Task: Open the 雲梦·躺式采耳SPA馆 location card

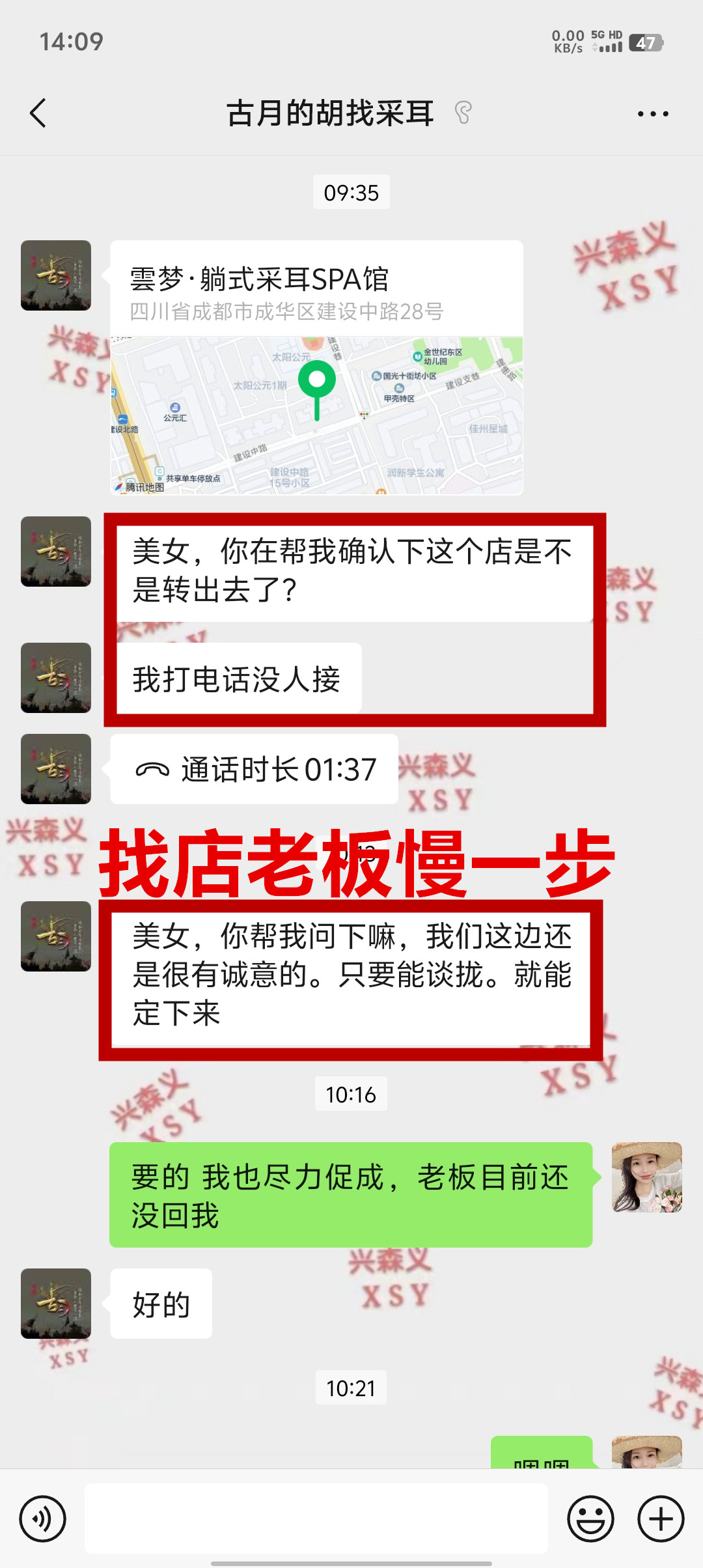Action: [x=316, y=368]
